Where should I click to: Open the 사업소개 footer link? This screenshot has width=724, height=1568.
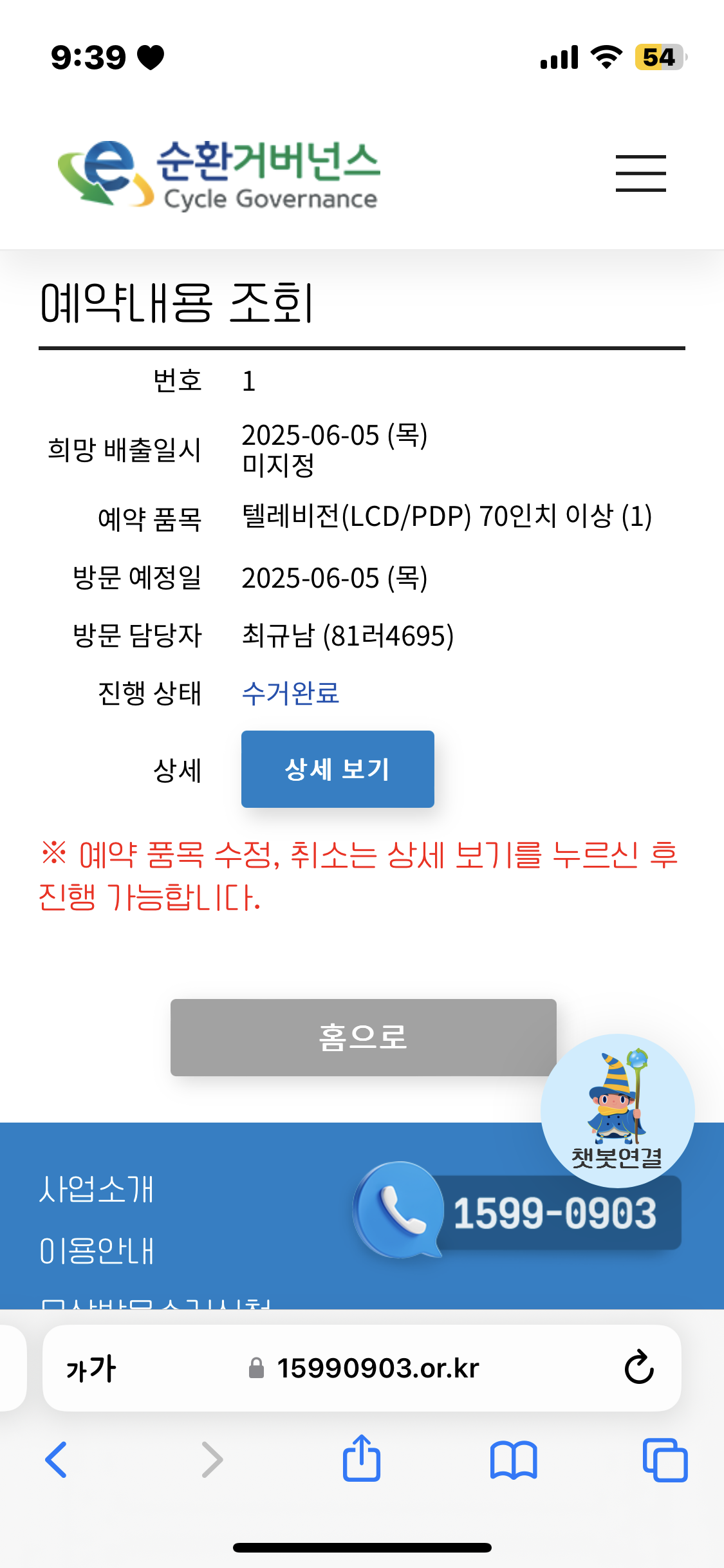97,1190
